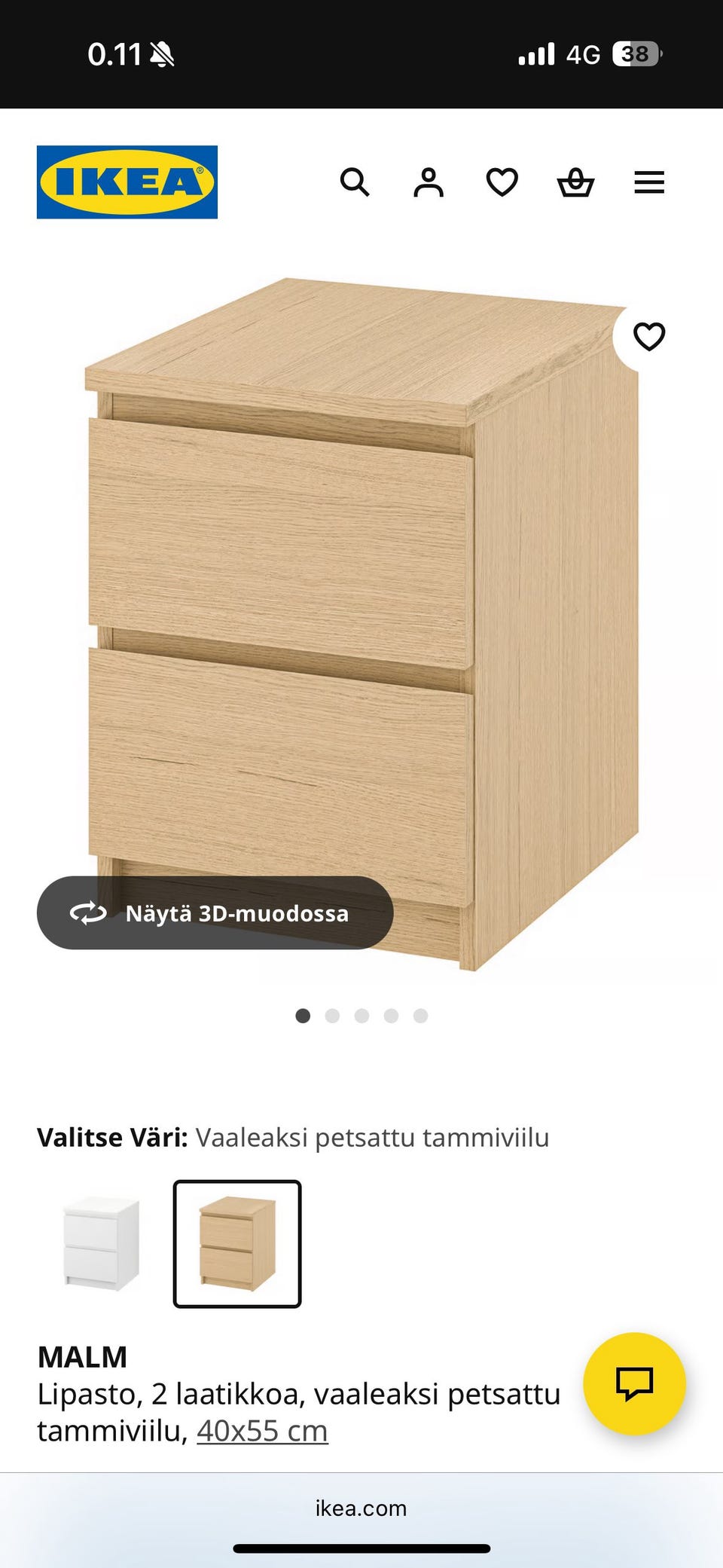
Task: Select the first carousel dot
Action: click(304, 1016)
